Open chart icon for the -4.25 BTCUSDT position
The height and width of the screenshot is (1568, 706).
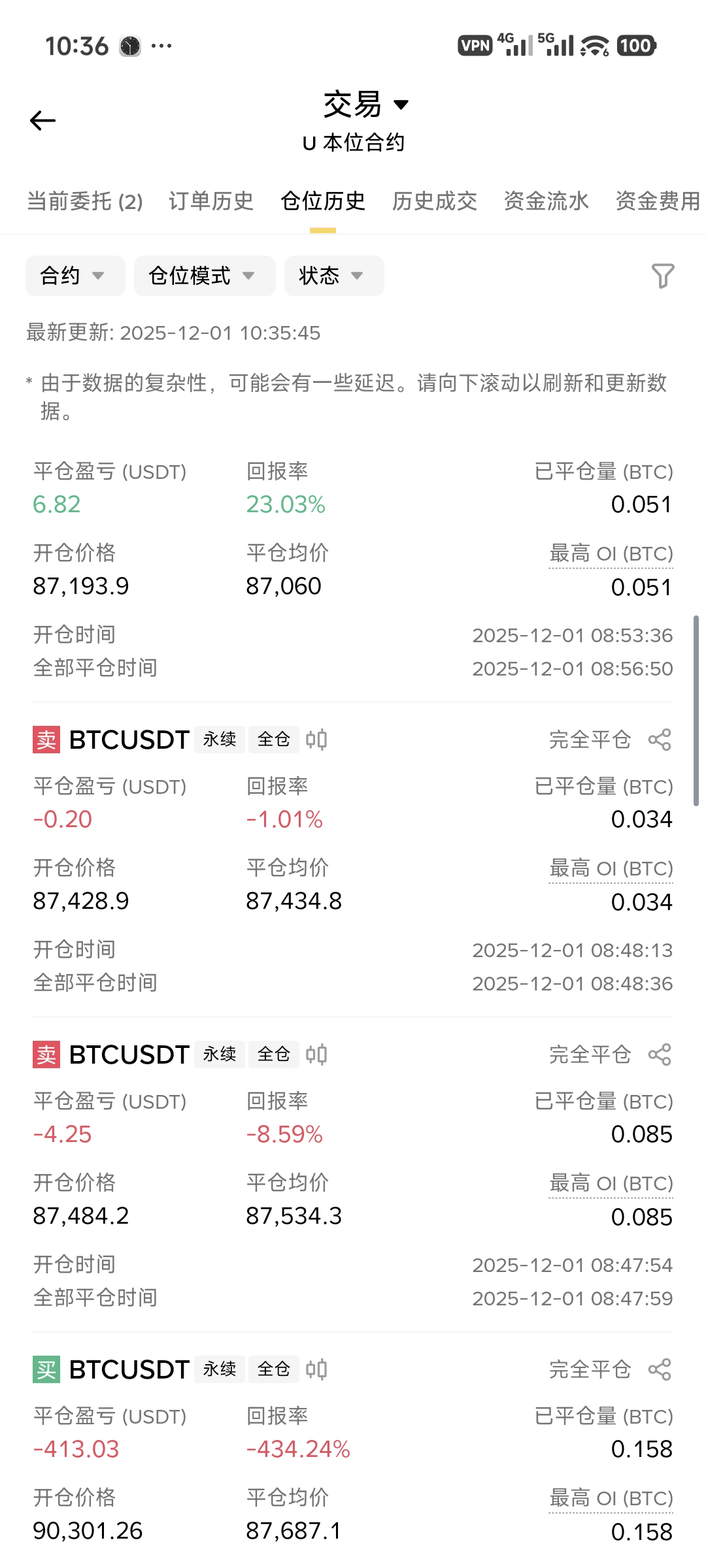tap(316, 1054)
